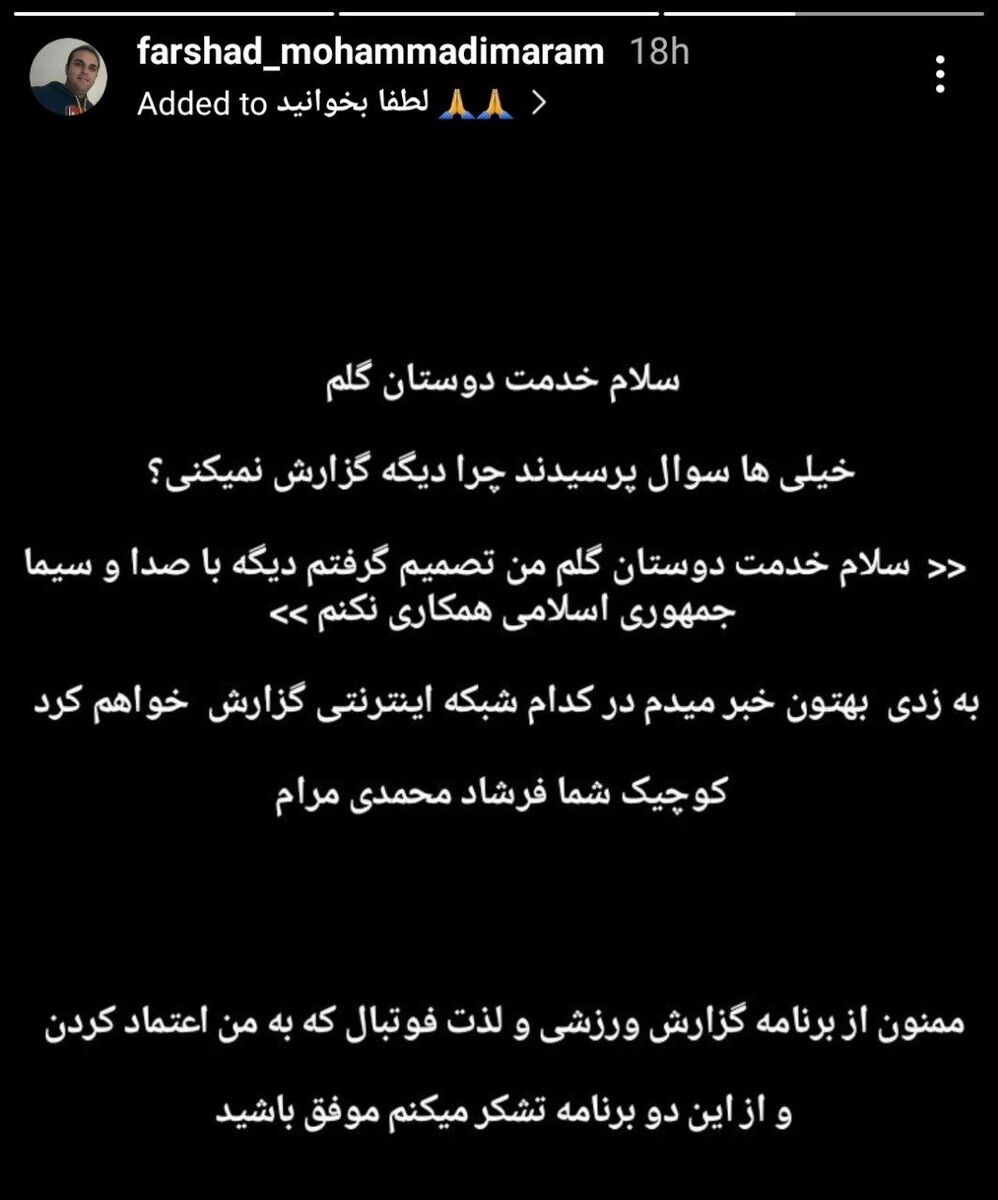The height and width of the screenshot is (1200, 998).
Task: Click the top dot of the options menu
Action: pyautogui.click(x=938, y=60)
